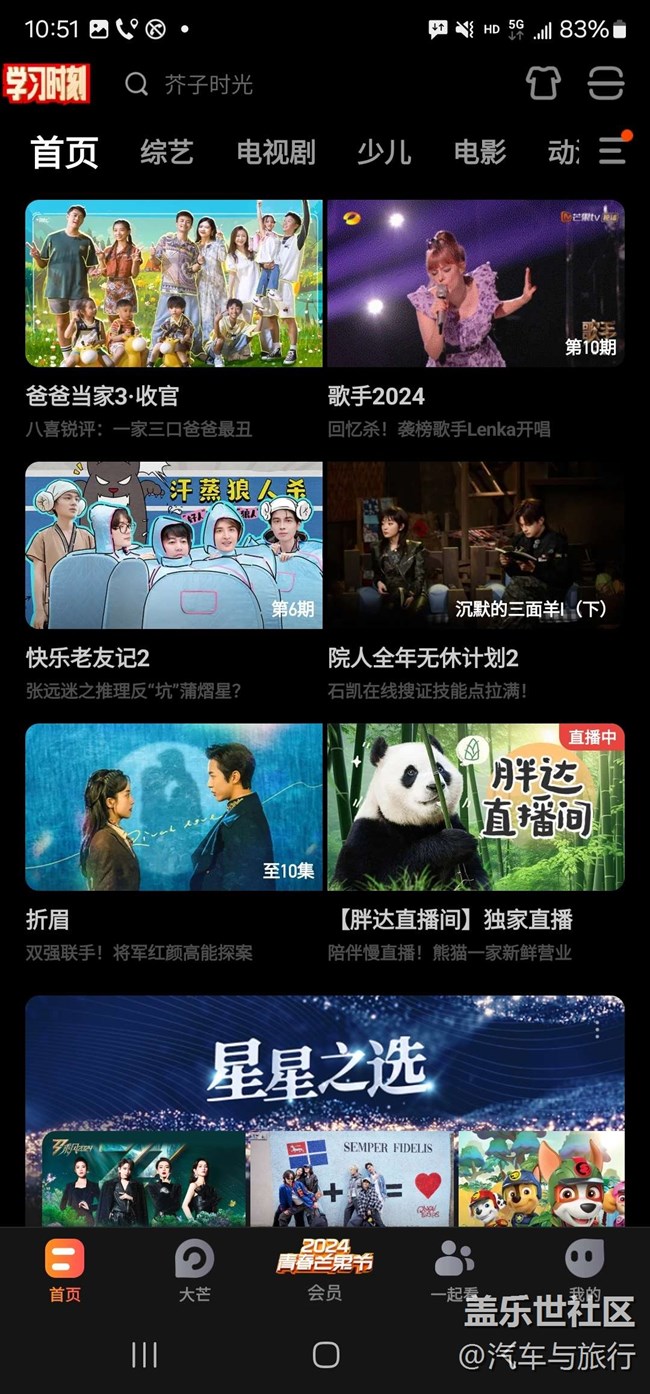650x1394 pixels.
Task: Open the scan icon in top bar
Action: coord(605,84)
